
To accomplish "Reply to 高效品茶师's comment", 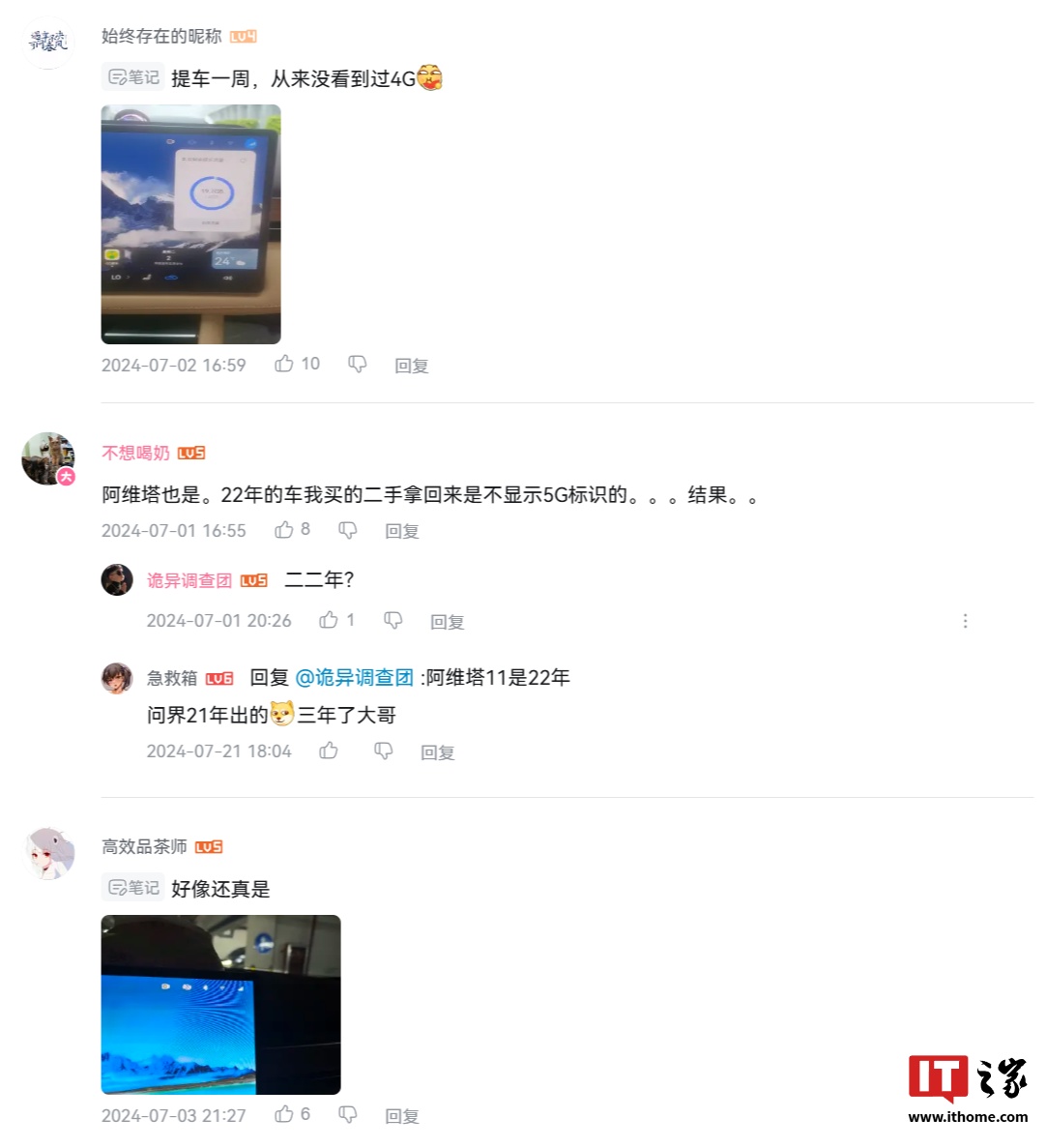I will pos(401,1116).
